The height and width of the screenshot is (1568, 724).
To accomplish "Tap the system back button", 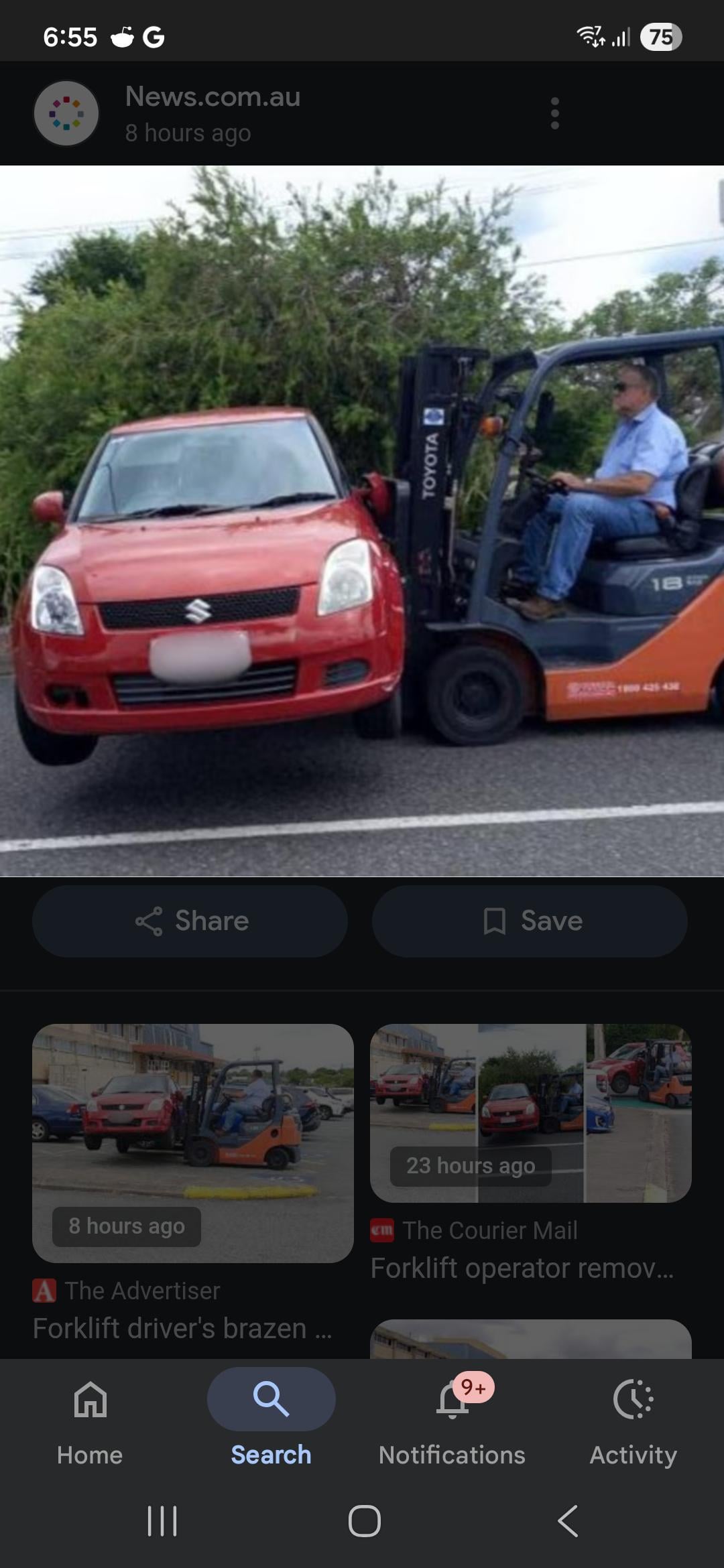I will [567, 1520].
